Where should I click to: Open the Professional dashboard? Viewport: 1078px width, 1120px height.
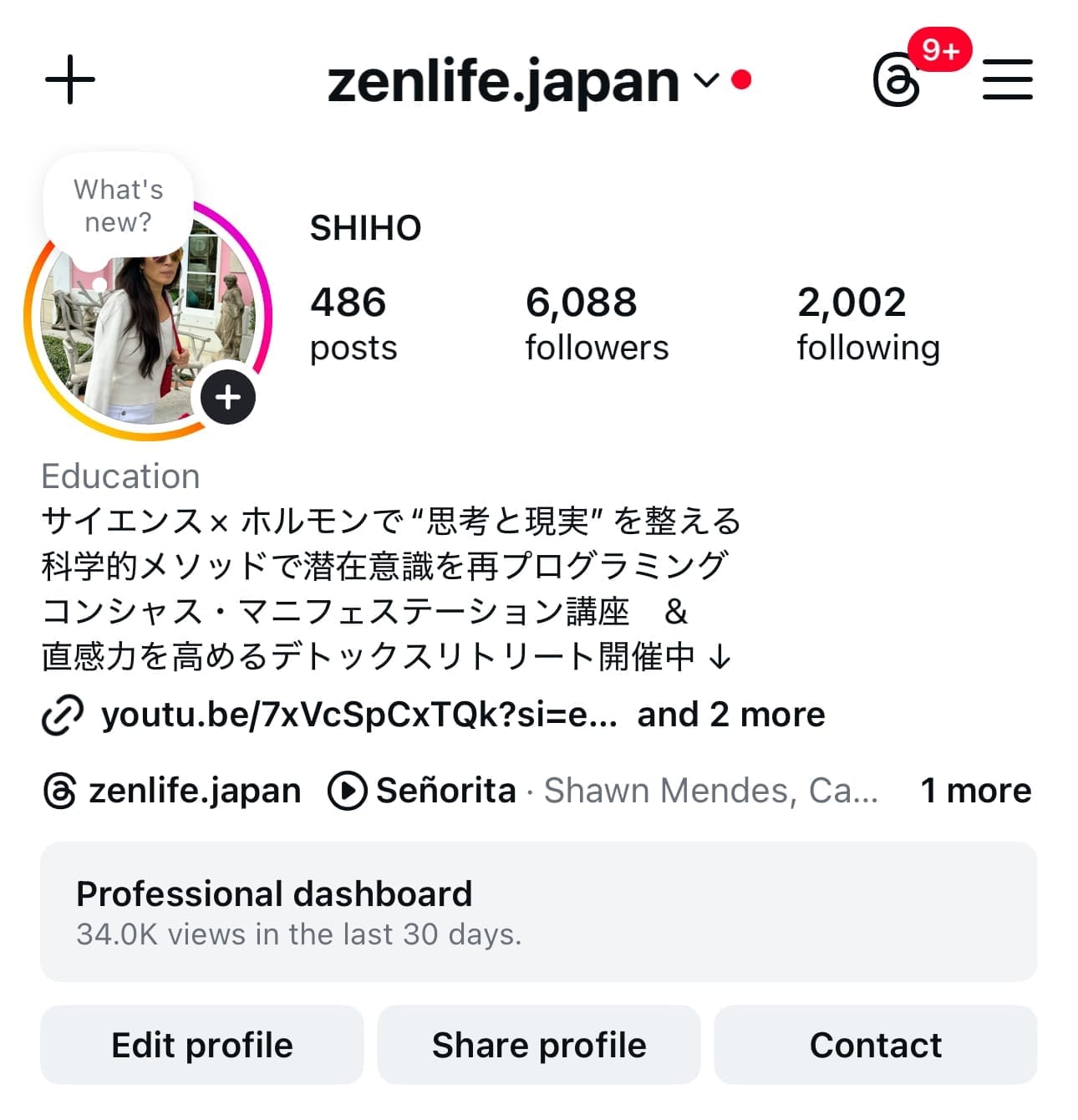click(538, 912)
